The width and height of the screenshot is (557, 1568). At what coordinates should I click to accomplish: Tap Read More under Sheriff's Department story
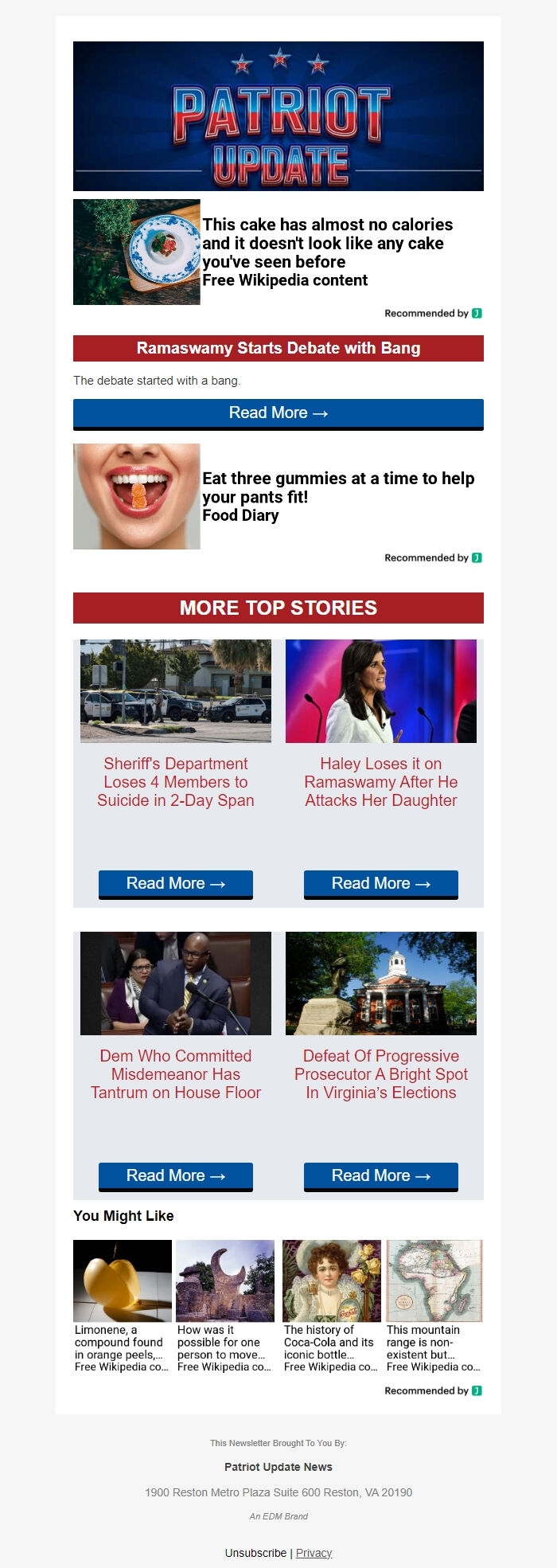176,883
